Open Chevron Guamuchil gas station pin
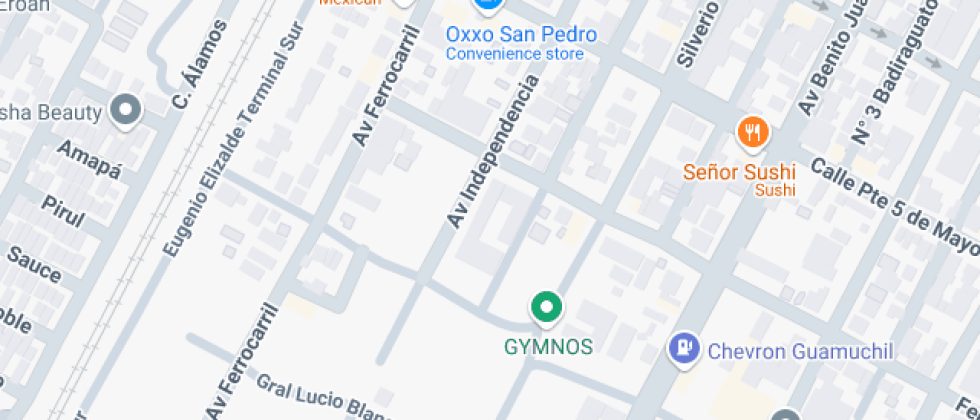980x420 pixels. click(x=683, y=348)
